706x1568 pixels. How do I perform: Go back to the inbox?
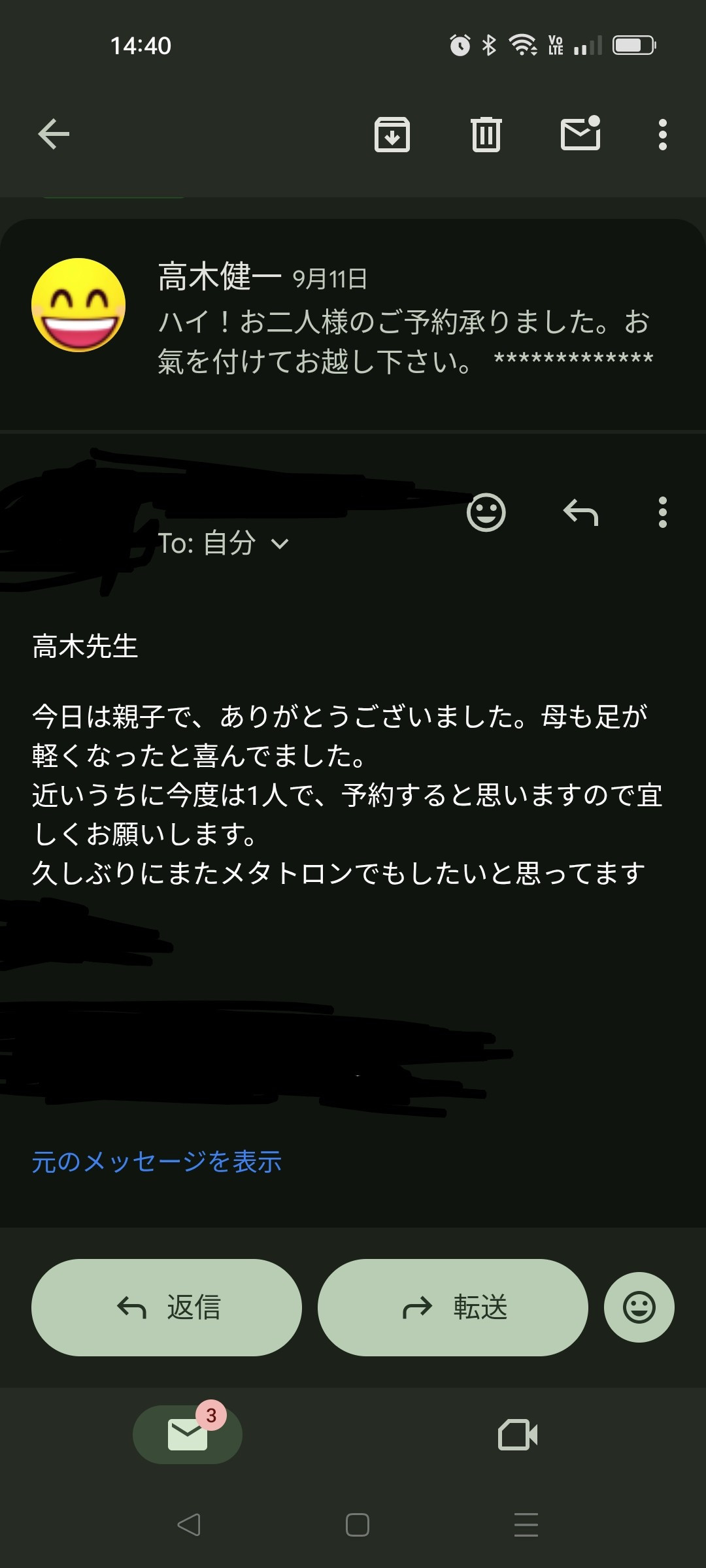tap(54, 135)
